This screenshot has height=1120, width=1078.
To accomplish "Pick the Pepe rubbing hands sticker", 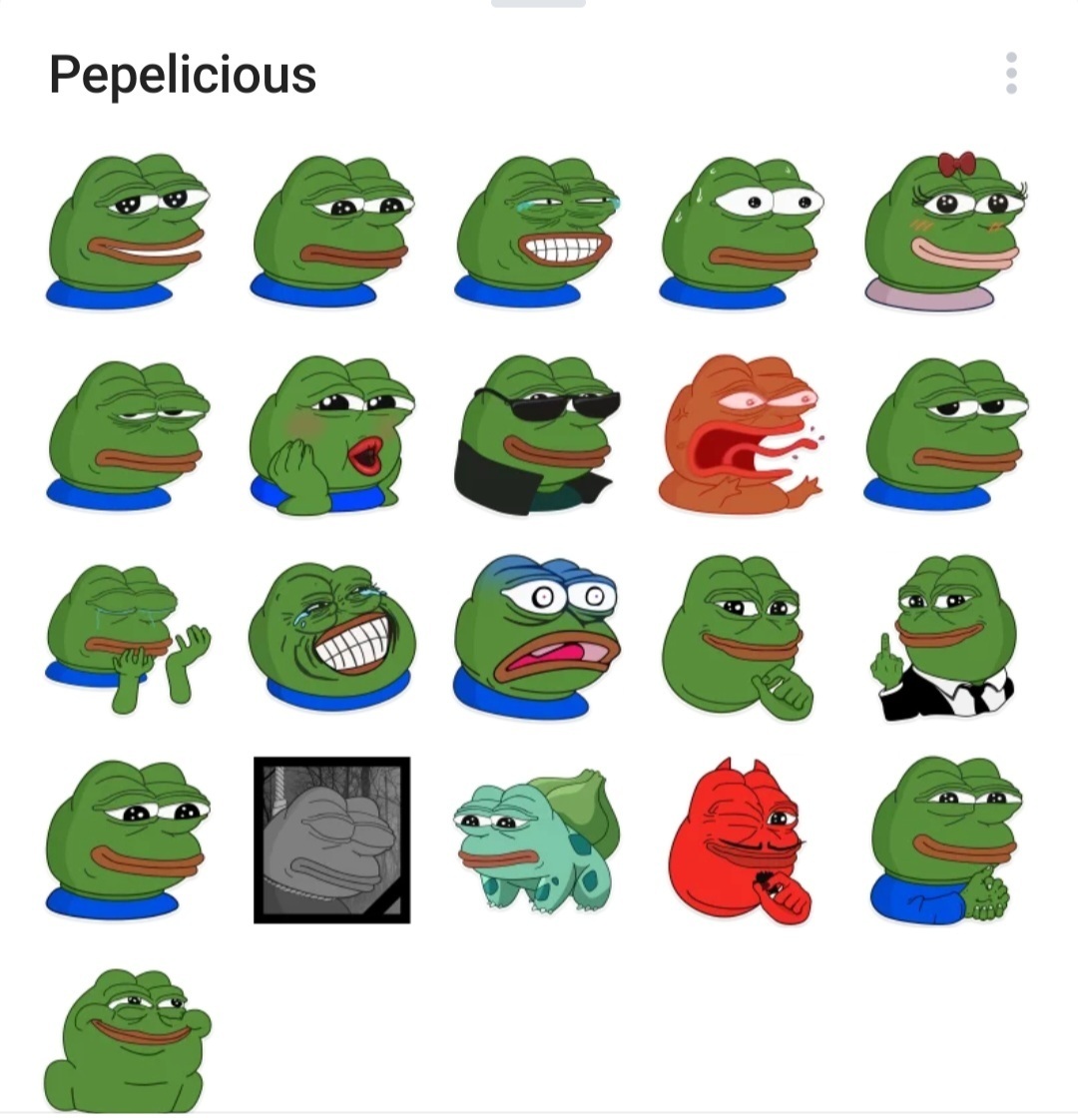I will [944, 840].
